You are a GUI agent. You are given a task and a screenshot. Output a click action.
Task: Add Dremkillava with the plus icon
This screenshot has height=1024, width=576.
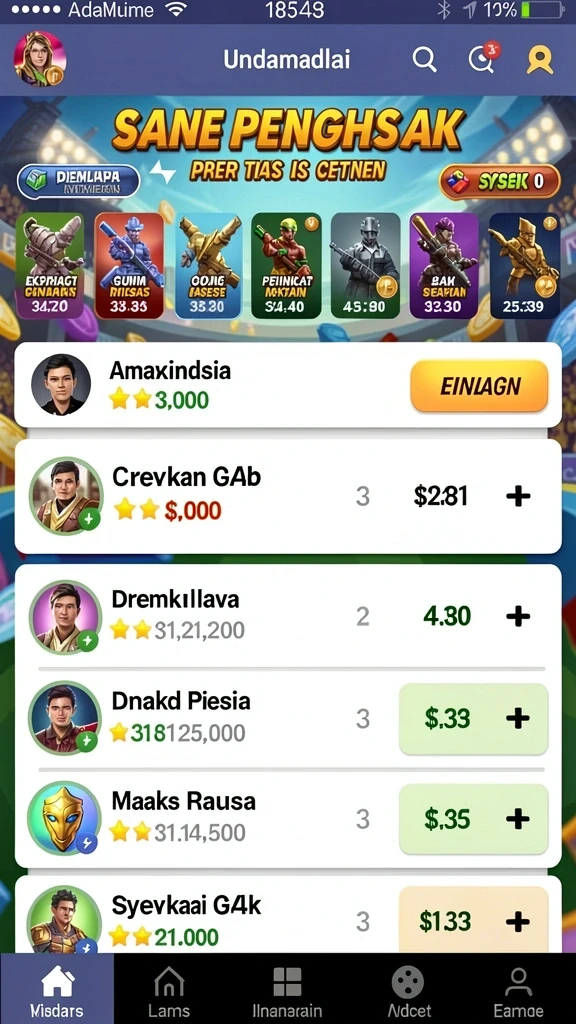[x=518, y=616]
